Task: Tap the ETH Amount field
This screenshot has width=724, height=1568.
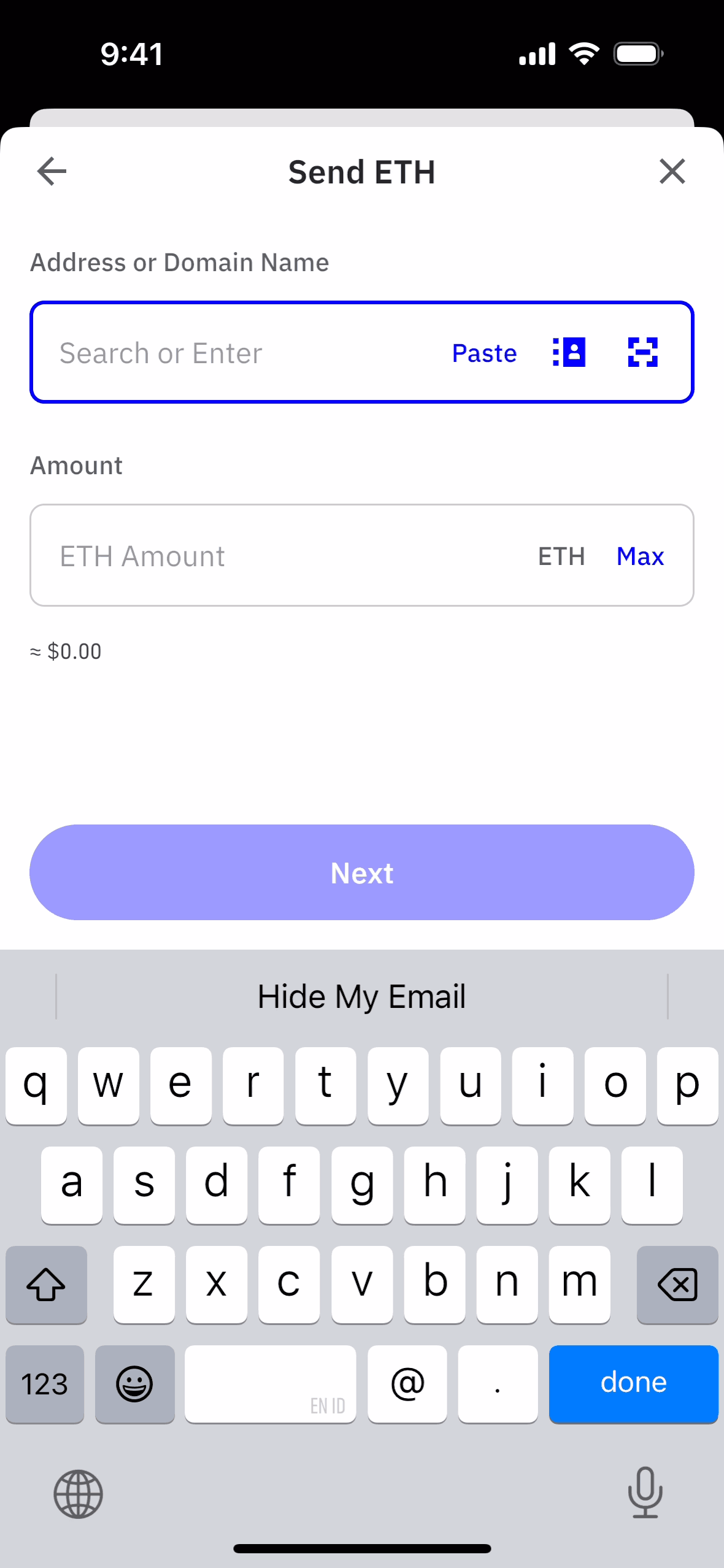Action: (276, 556)
